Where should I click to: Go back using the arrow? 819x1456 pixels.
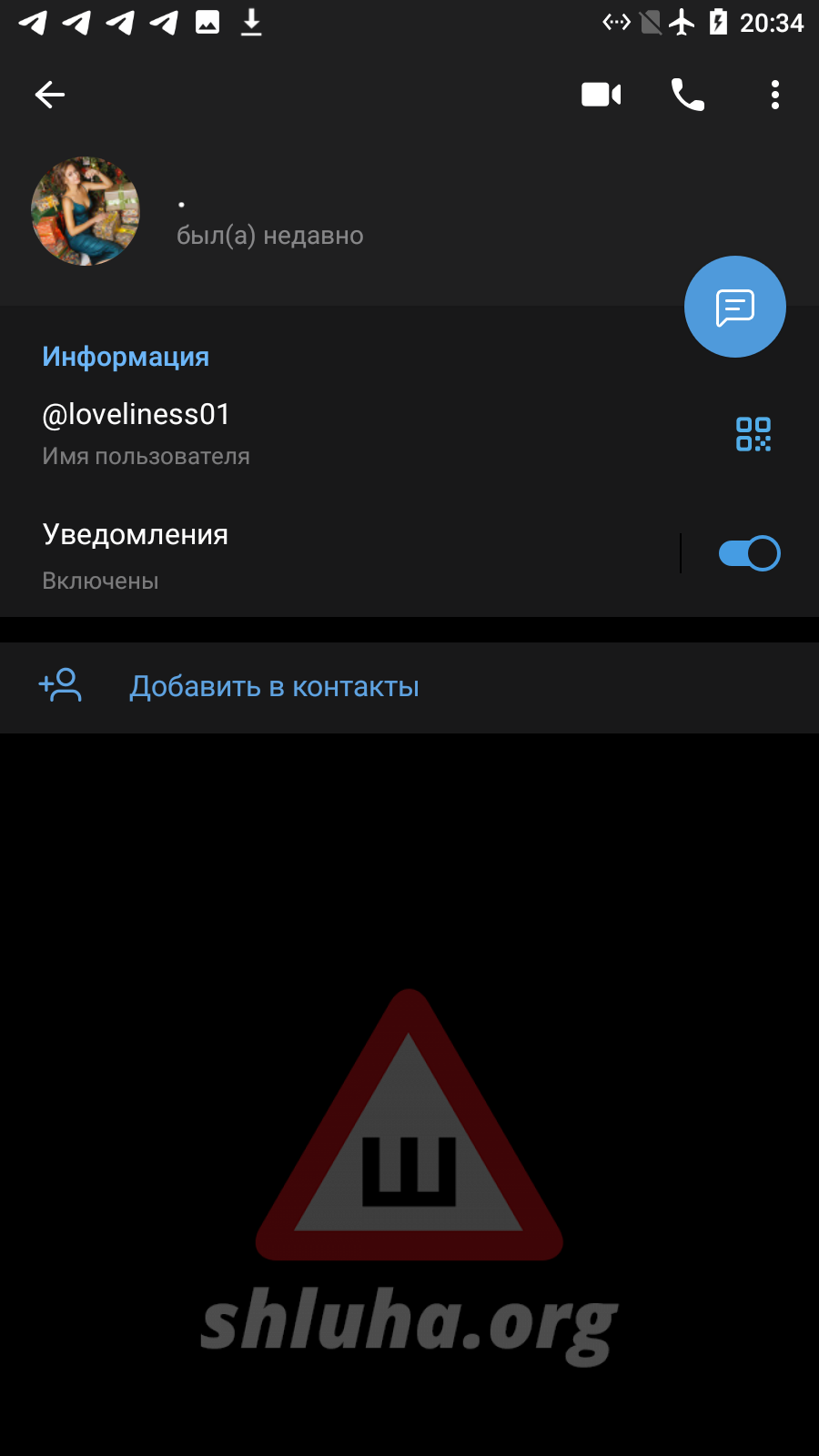50,95
